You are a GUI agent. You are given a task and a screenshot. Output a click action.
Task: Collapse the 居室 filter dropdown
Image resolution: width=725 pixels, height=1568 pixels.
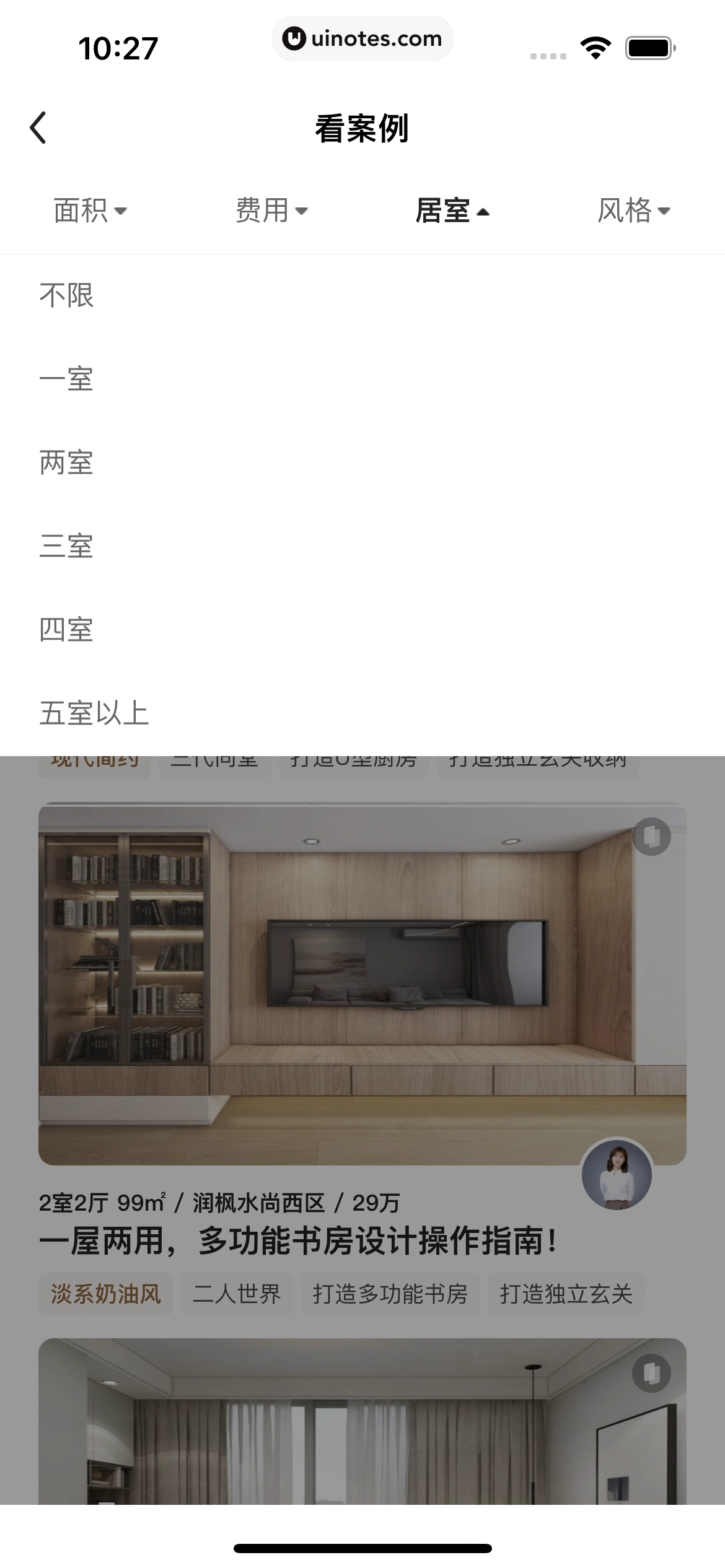tap(452, 211)
